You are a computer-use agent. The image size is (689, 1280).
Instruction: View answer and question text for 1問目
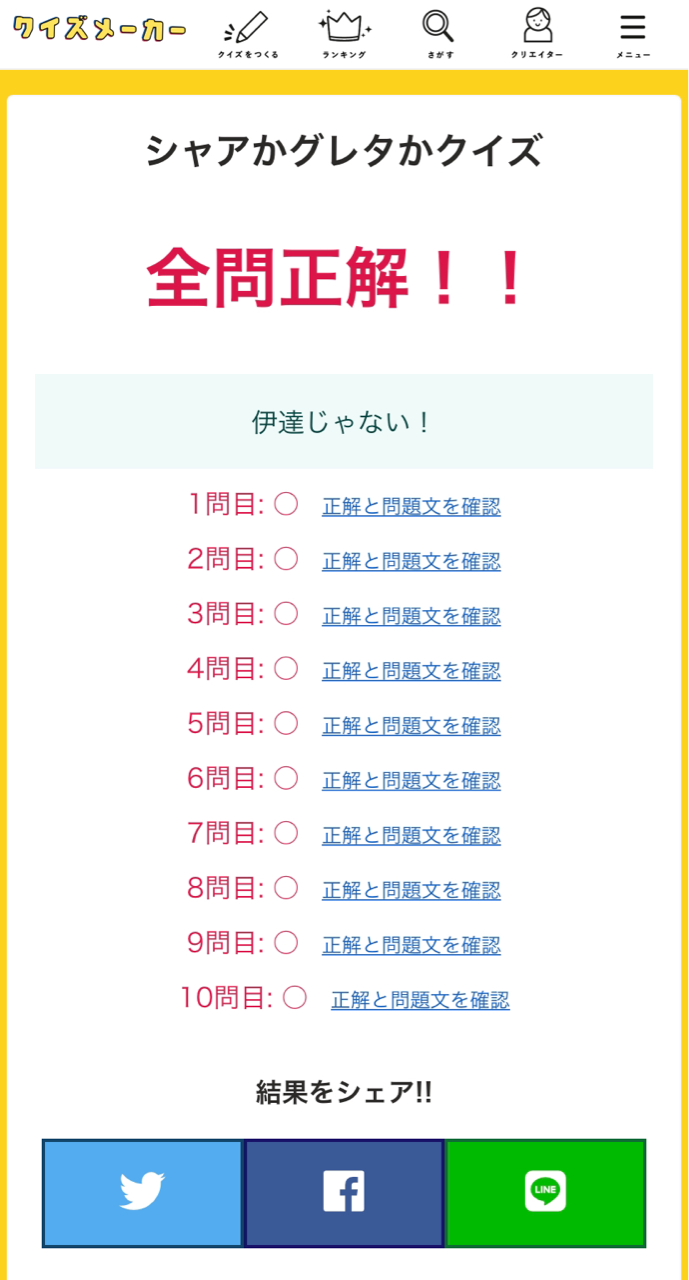click(411, 506)
